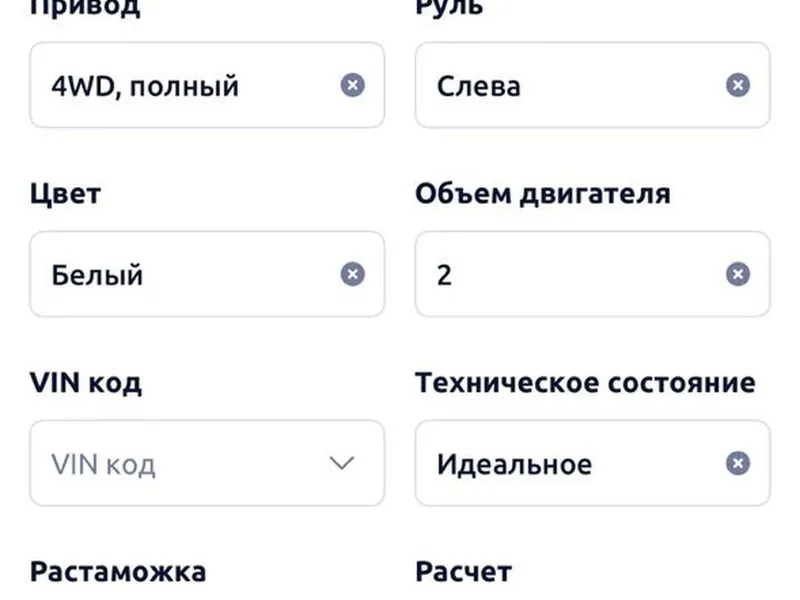Open the Цвет field showing Белый
Image resolution: width=800 pixels, height=600 pixels.
point(180,274)
